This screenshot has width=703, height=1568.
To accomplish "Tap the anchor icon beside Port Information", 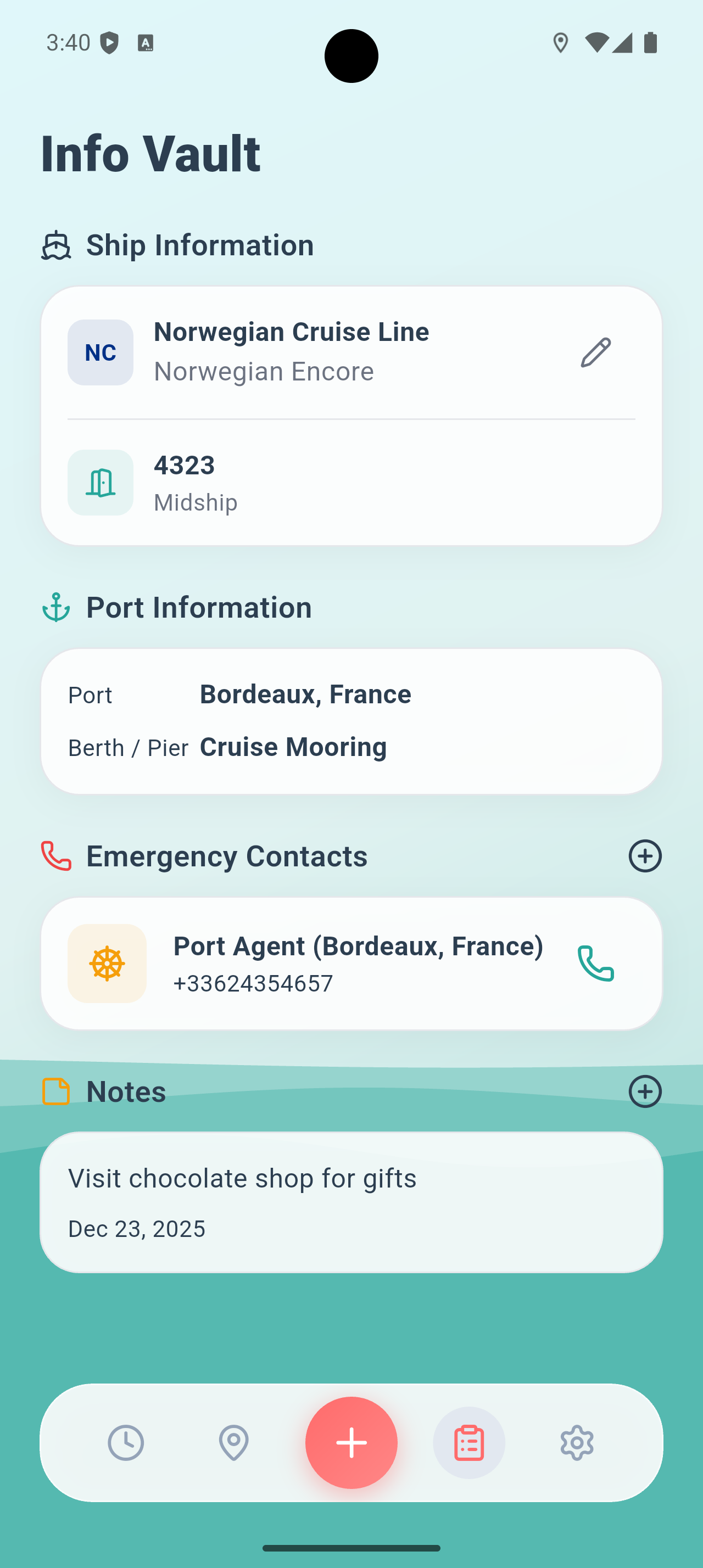I will (56, 606).
